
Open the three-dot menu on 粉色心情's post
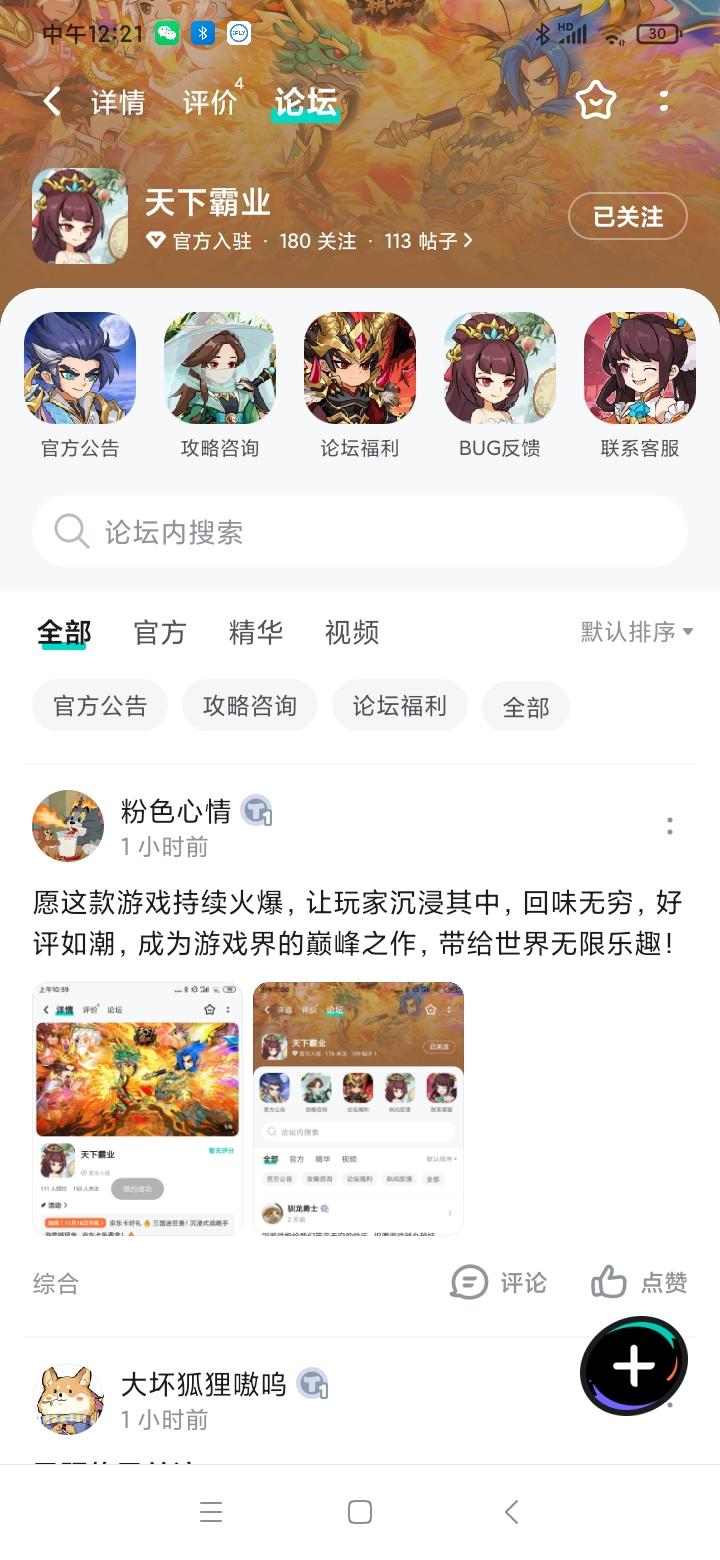pos(669,826)
